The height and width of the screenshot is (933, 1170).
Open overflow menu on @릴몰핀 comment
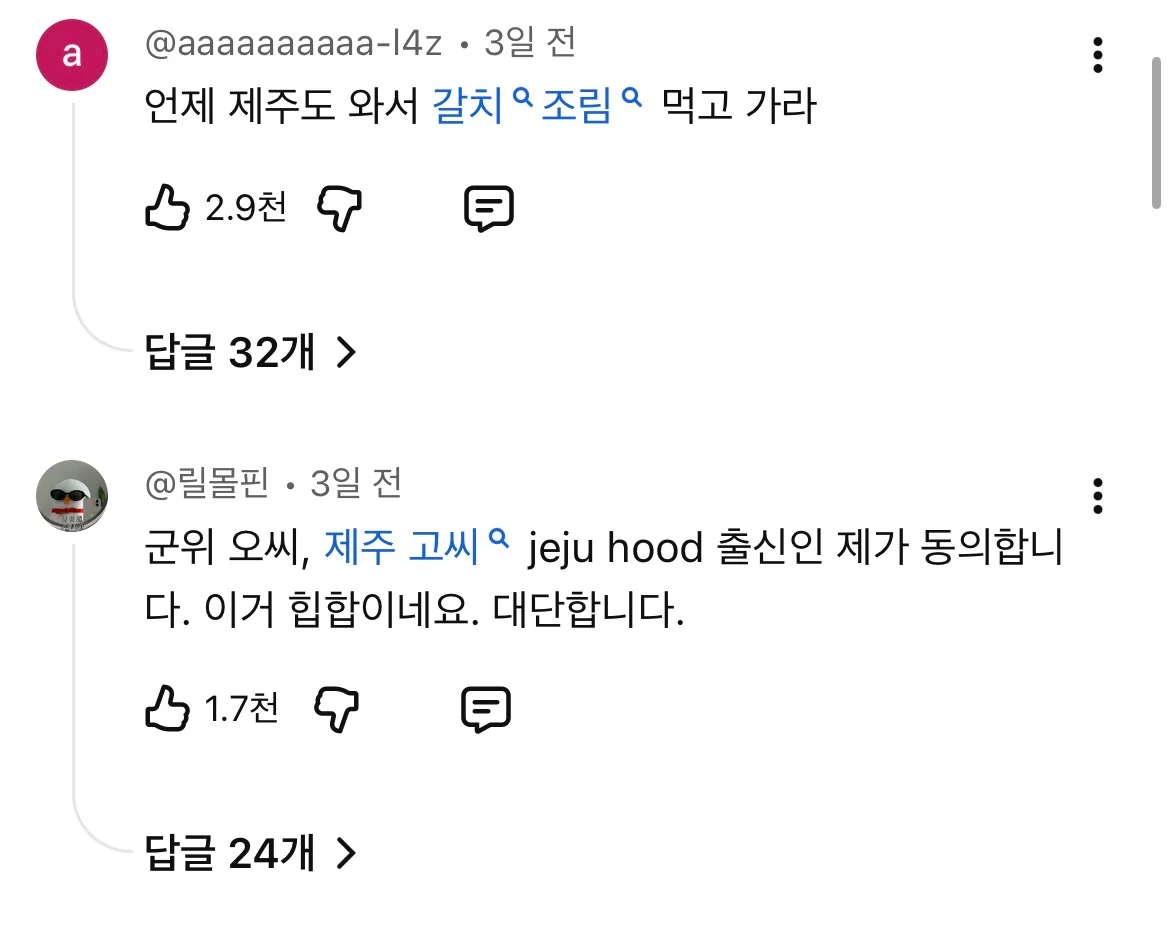point(1097,496)
